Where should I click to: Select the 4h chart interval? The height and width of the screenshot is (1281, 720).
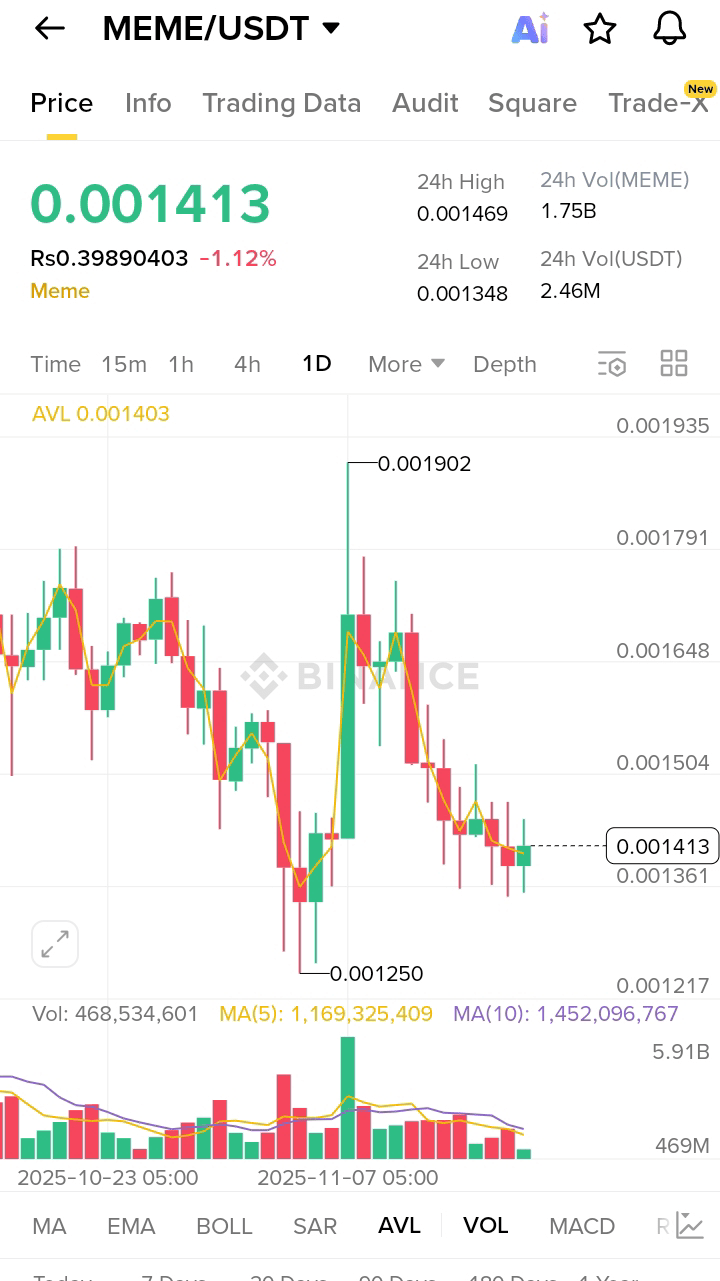coord(247,364)
